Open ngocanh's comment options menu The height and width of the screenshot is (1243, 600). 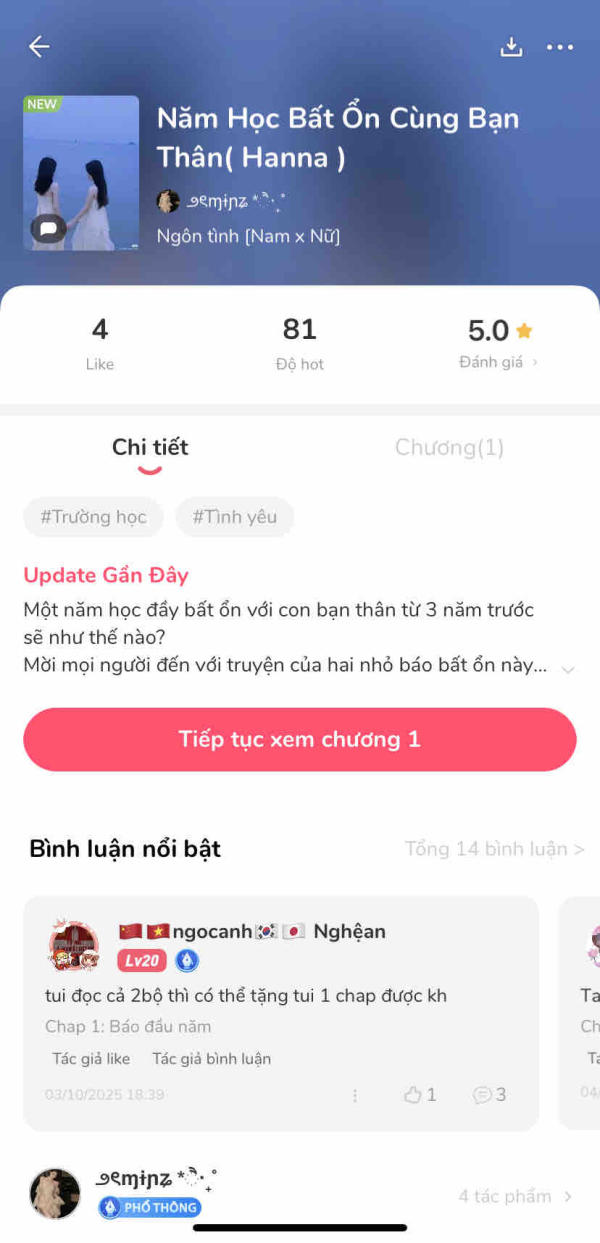(355, 1095)
